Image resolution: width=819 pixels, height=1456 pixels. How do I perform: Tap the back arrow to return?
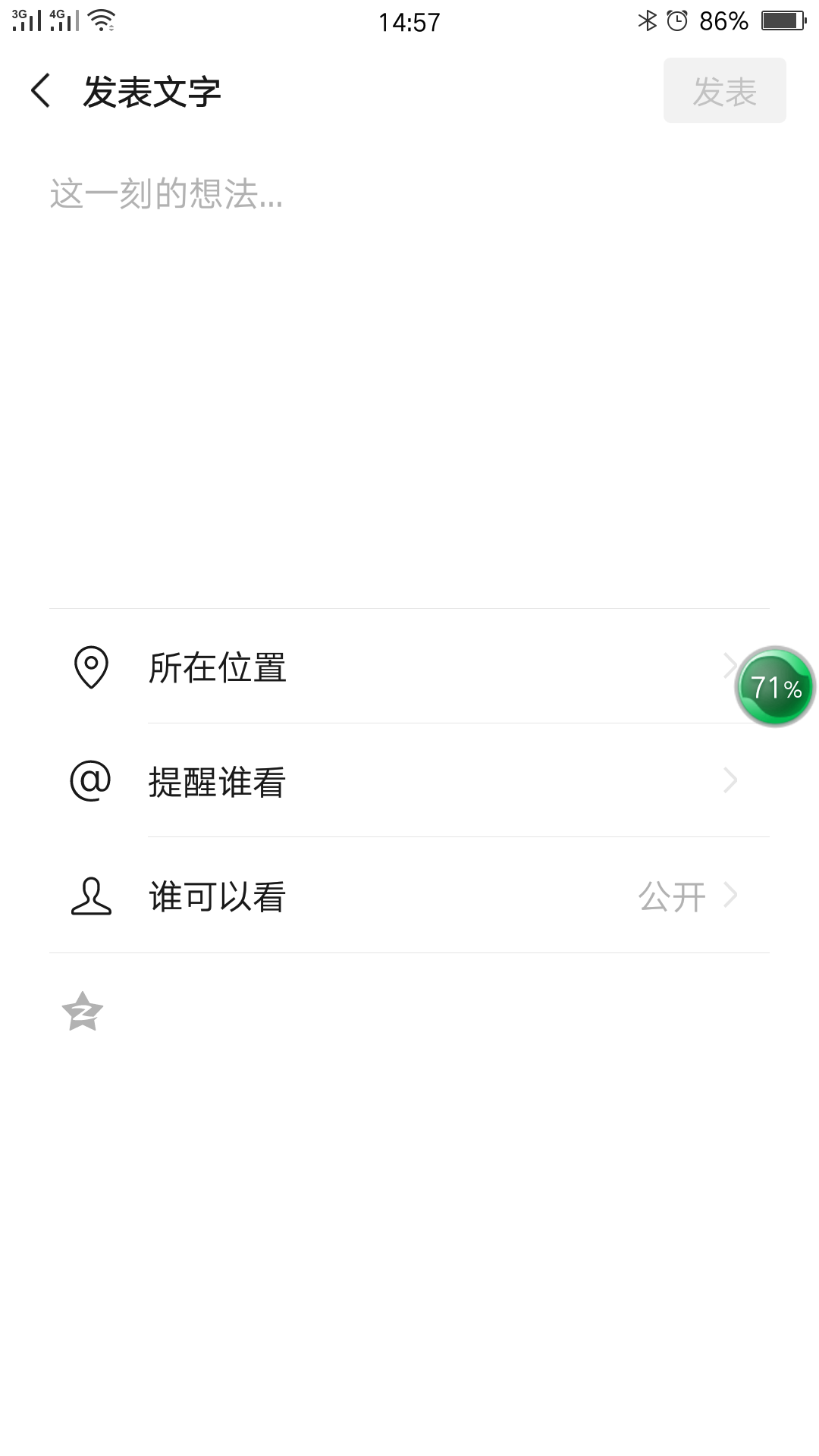pos(42,89)
